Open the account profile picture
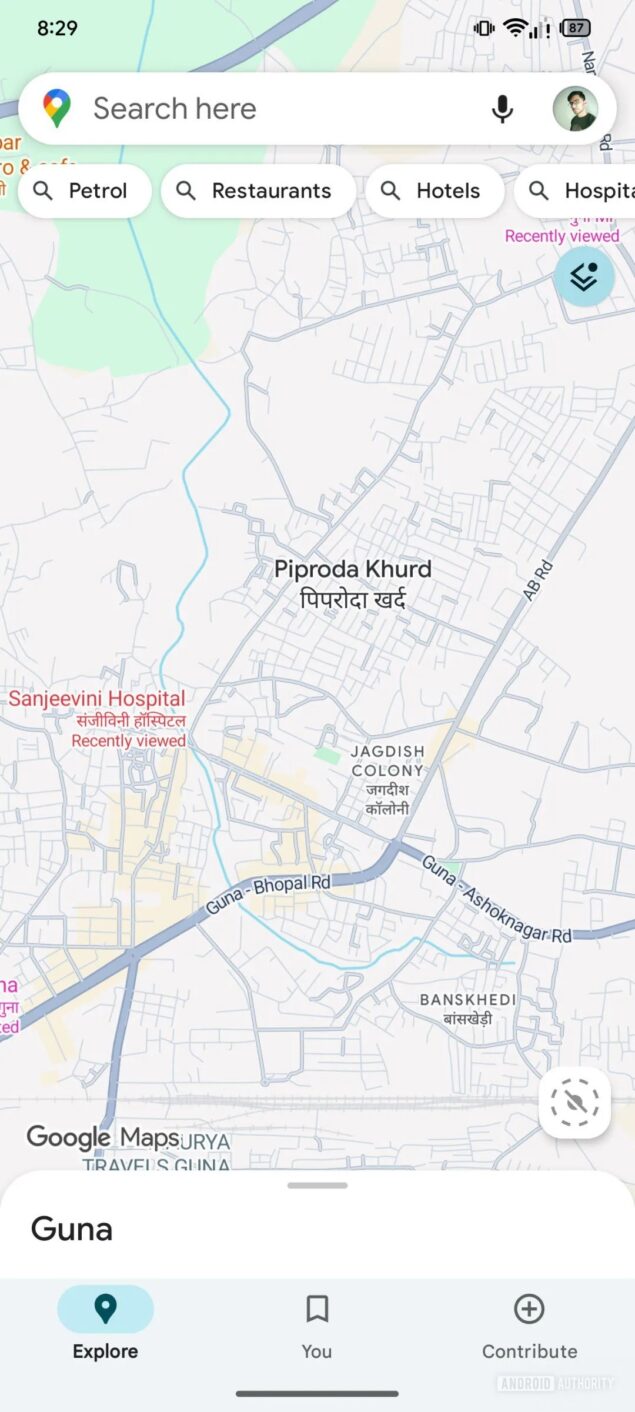The height and width of the screenshot is (1412, 635). point(575,109)
